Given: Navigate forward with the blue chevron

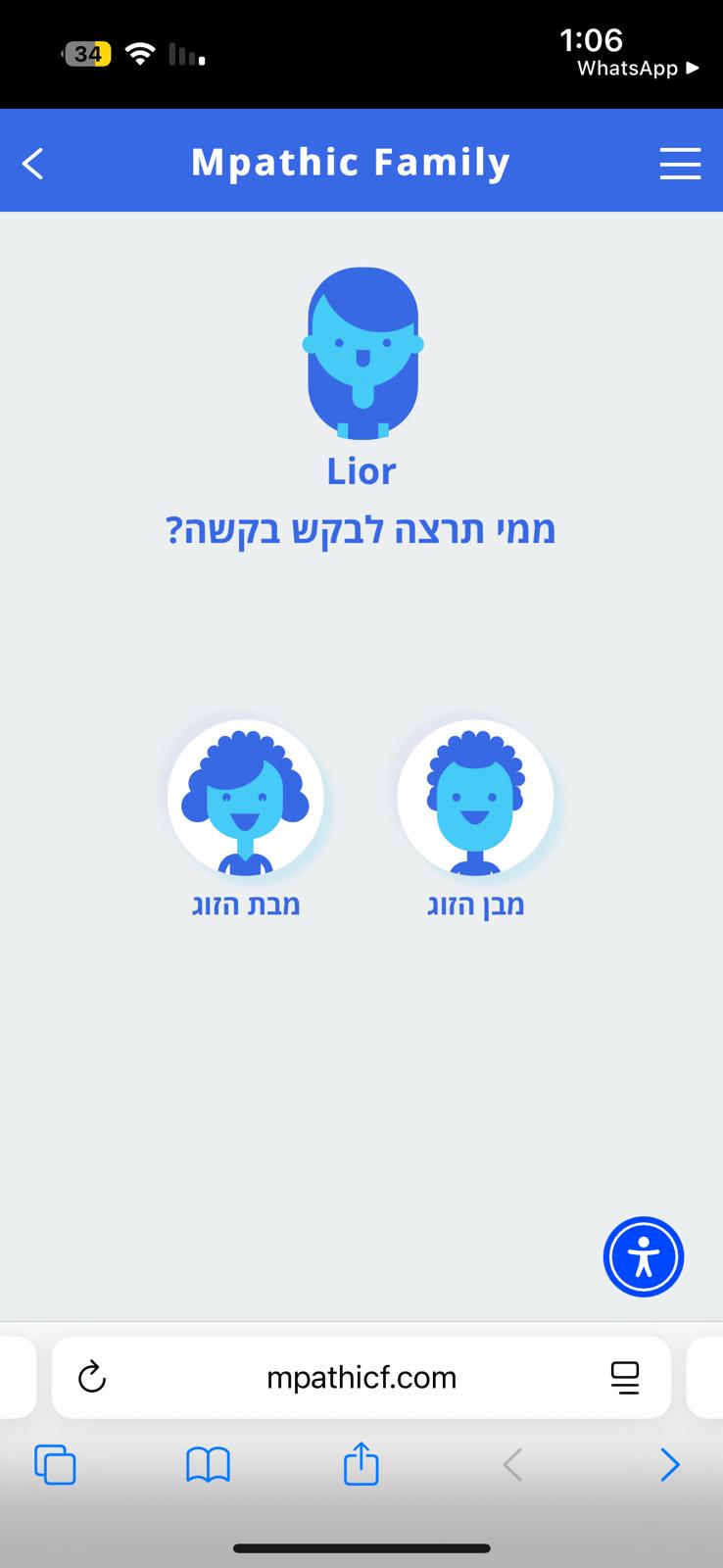Looking at the screenshot, I should [x=669, y=1464].
